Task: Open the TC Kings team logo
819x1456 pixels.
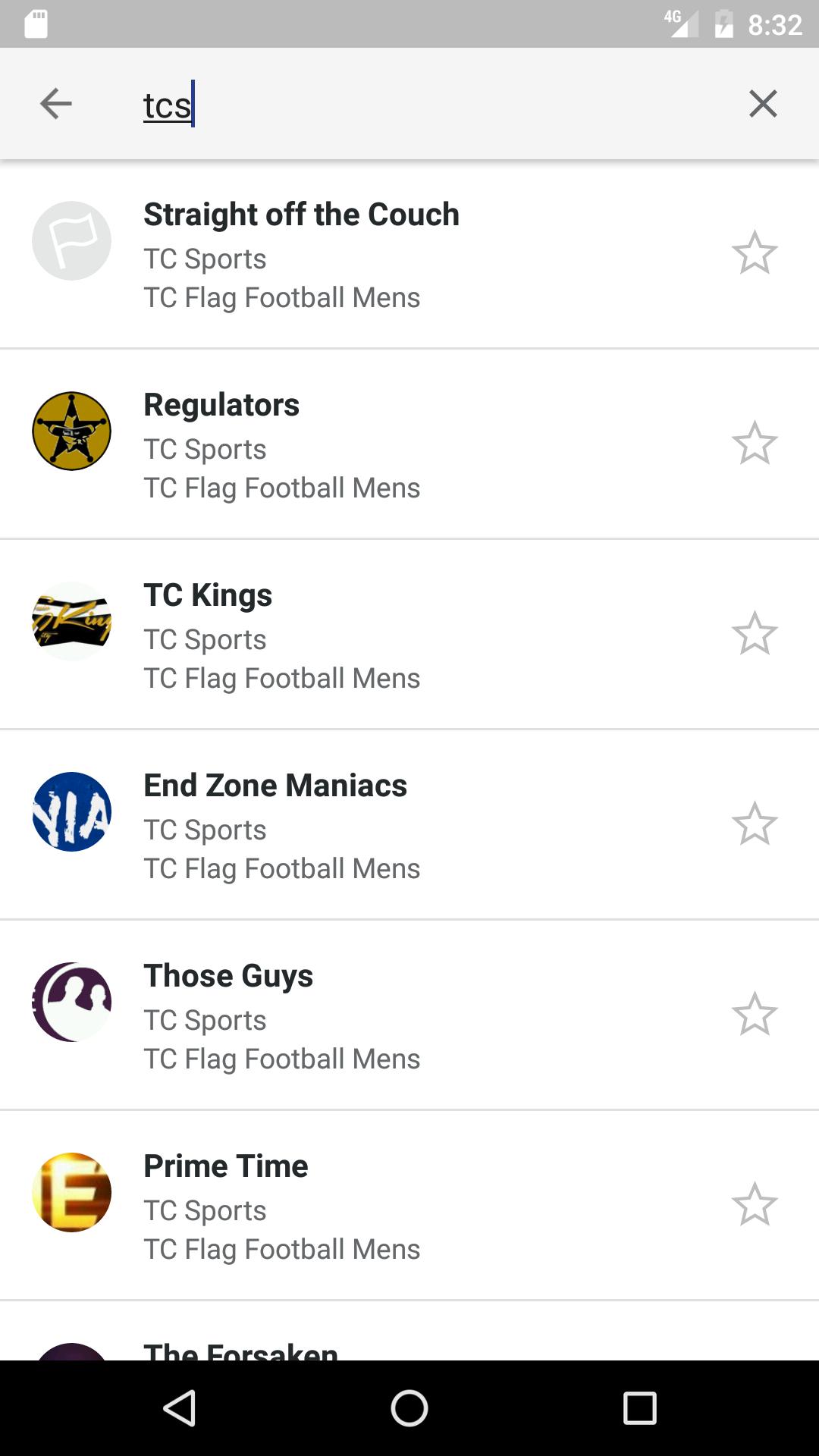Action: (x=71, y=620)
